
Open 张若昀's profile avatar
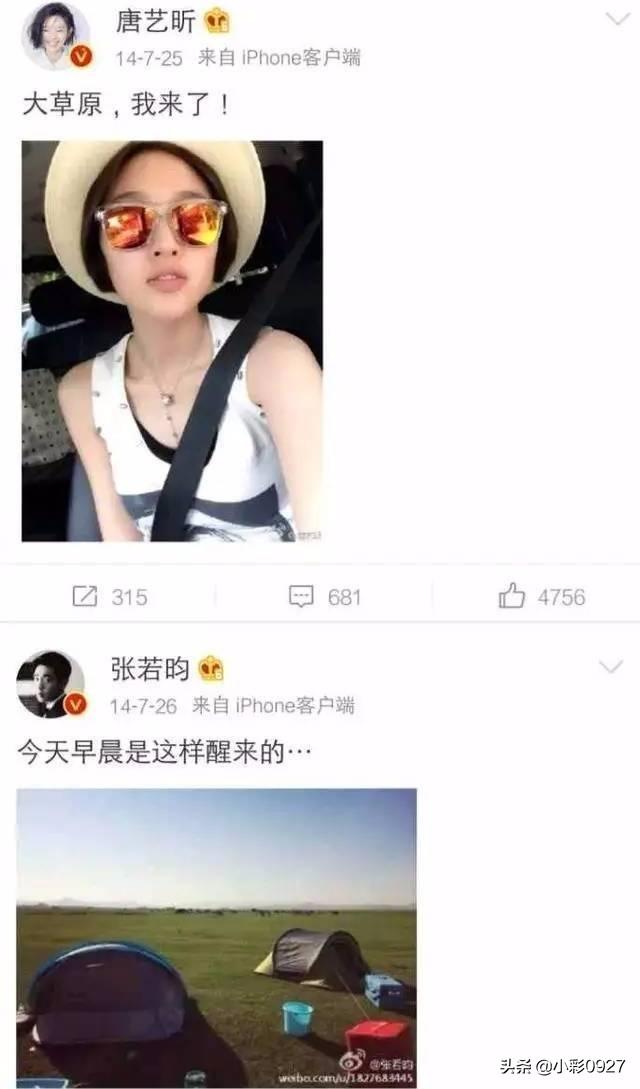(x=50, y=685)
